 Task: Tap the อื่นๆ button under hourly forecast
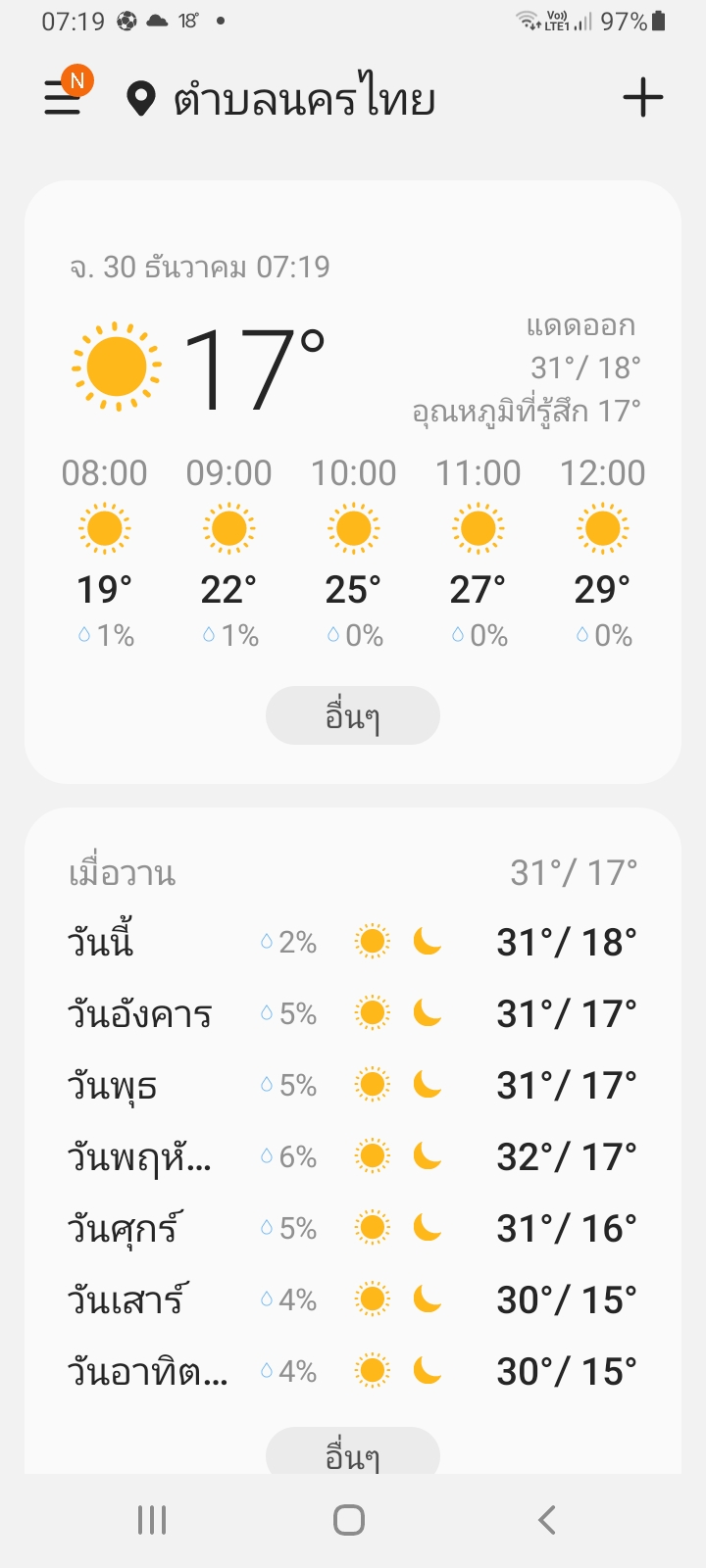click(x=353, y=715)
